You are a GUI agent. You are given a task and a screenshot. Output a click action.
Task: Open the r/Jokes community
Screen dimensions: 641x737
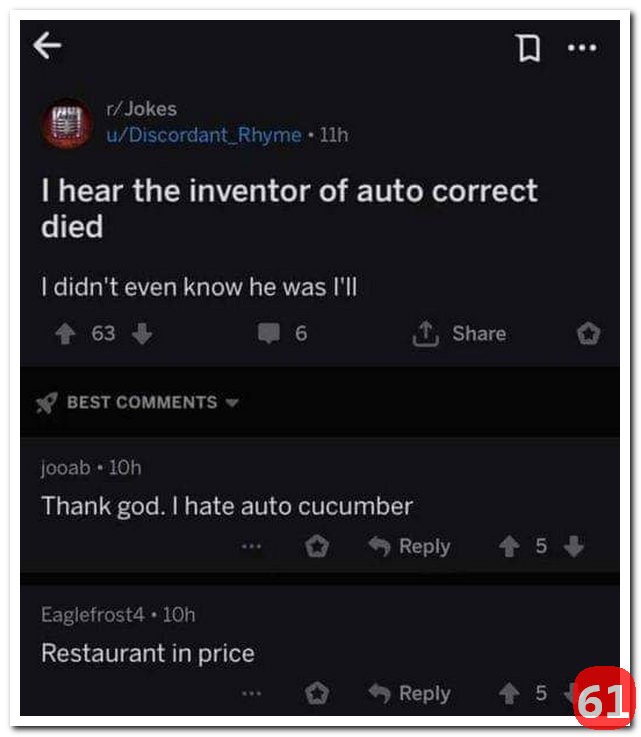coord(141,108)
